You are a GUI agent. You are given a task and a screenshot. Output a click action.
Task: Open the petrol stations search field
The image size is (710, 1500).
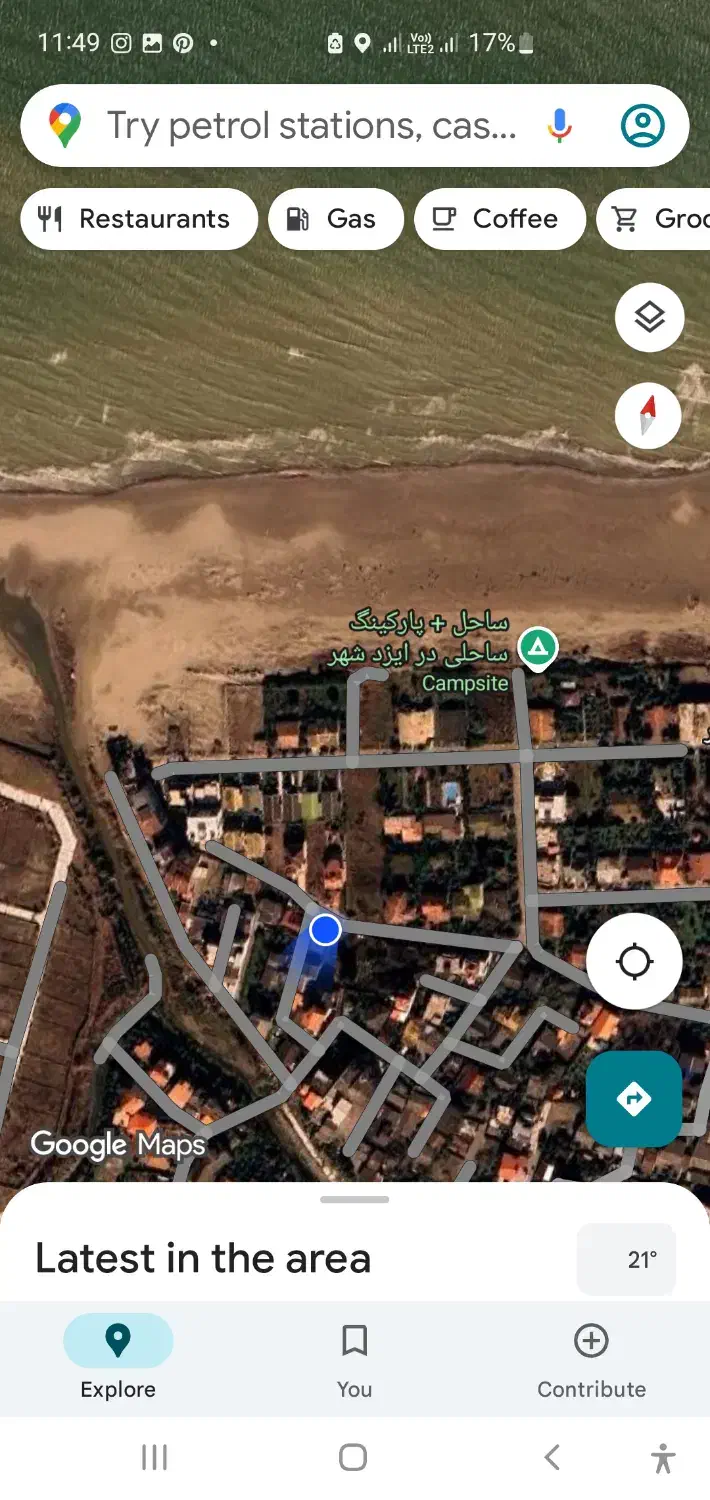[x=310, y=126]
